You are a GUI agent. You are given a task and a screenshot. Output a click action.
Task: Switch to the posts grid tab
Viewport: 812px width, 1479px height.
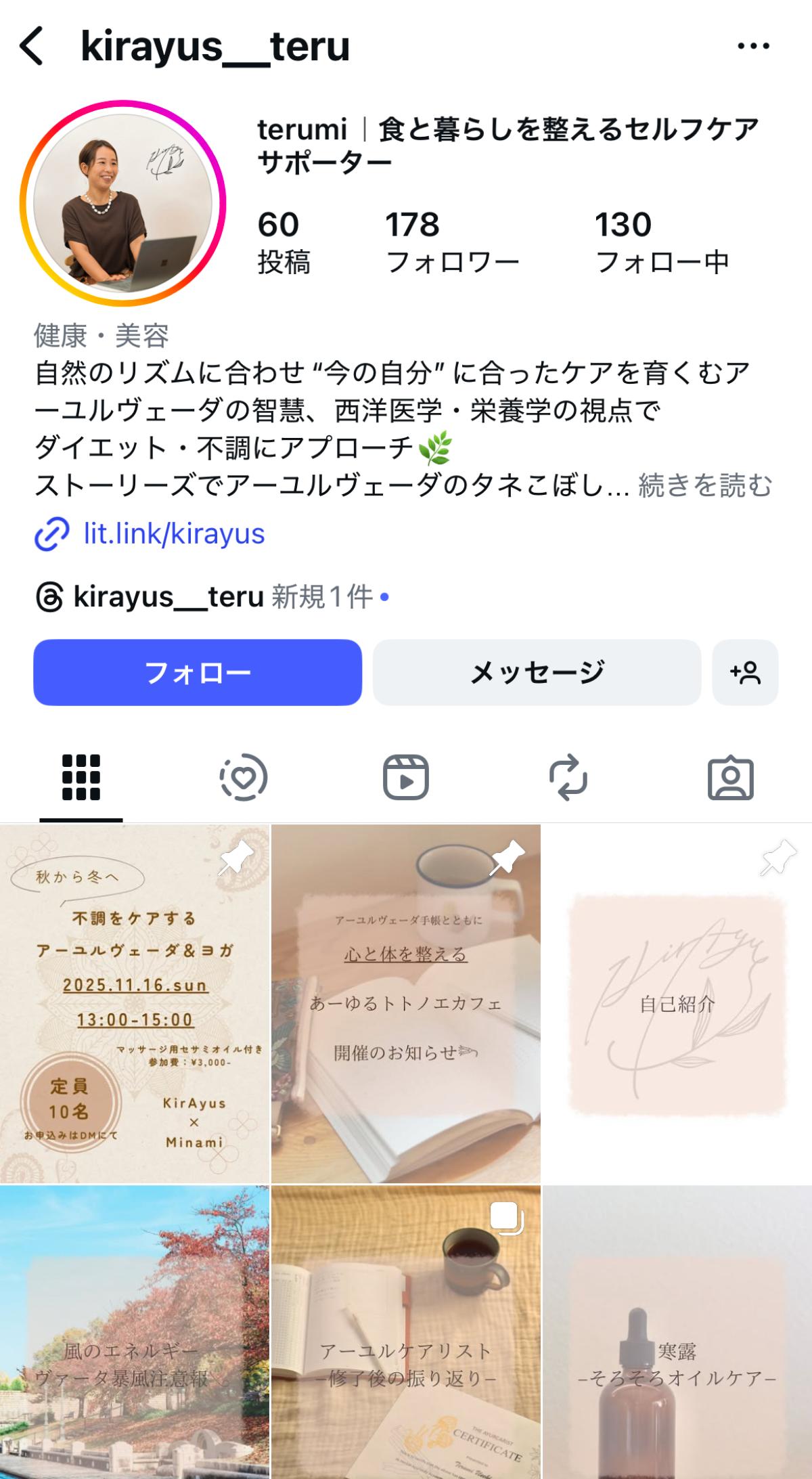(81, 777)
